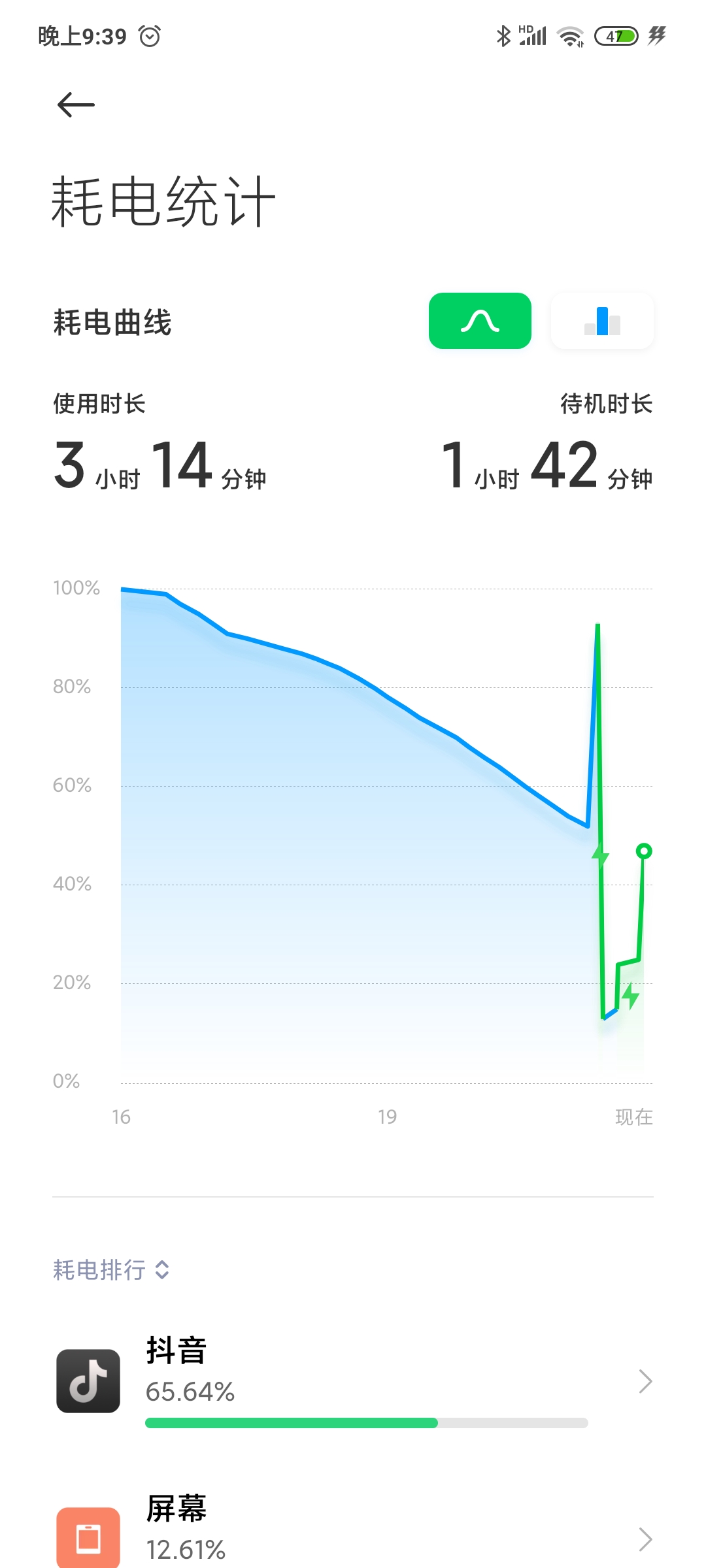Open 抖音 power usage details

353,1381
